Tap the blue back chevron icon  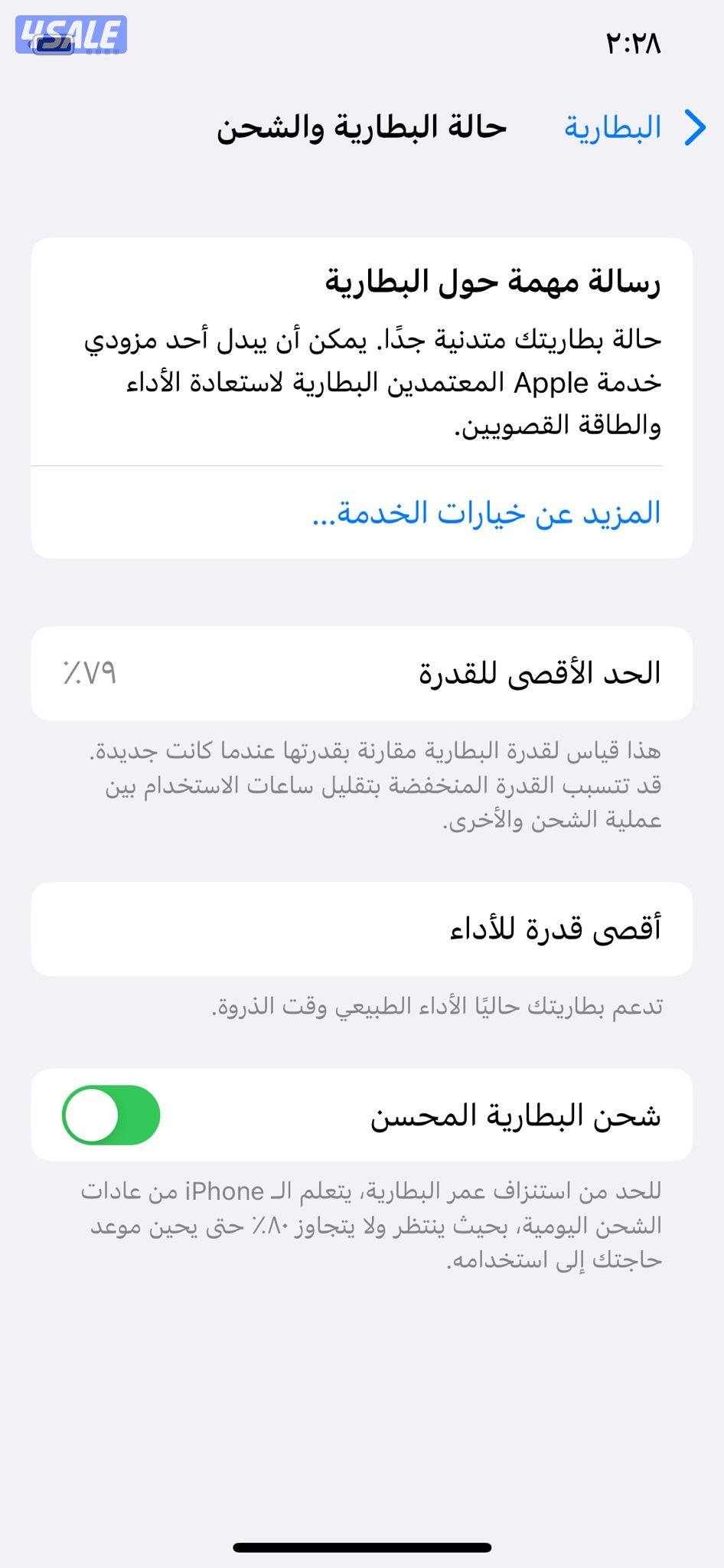pyautogui.click(x=691, y=127)
